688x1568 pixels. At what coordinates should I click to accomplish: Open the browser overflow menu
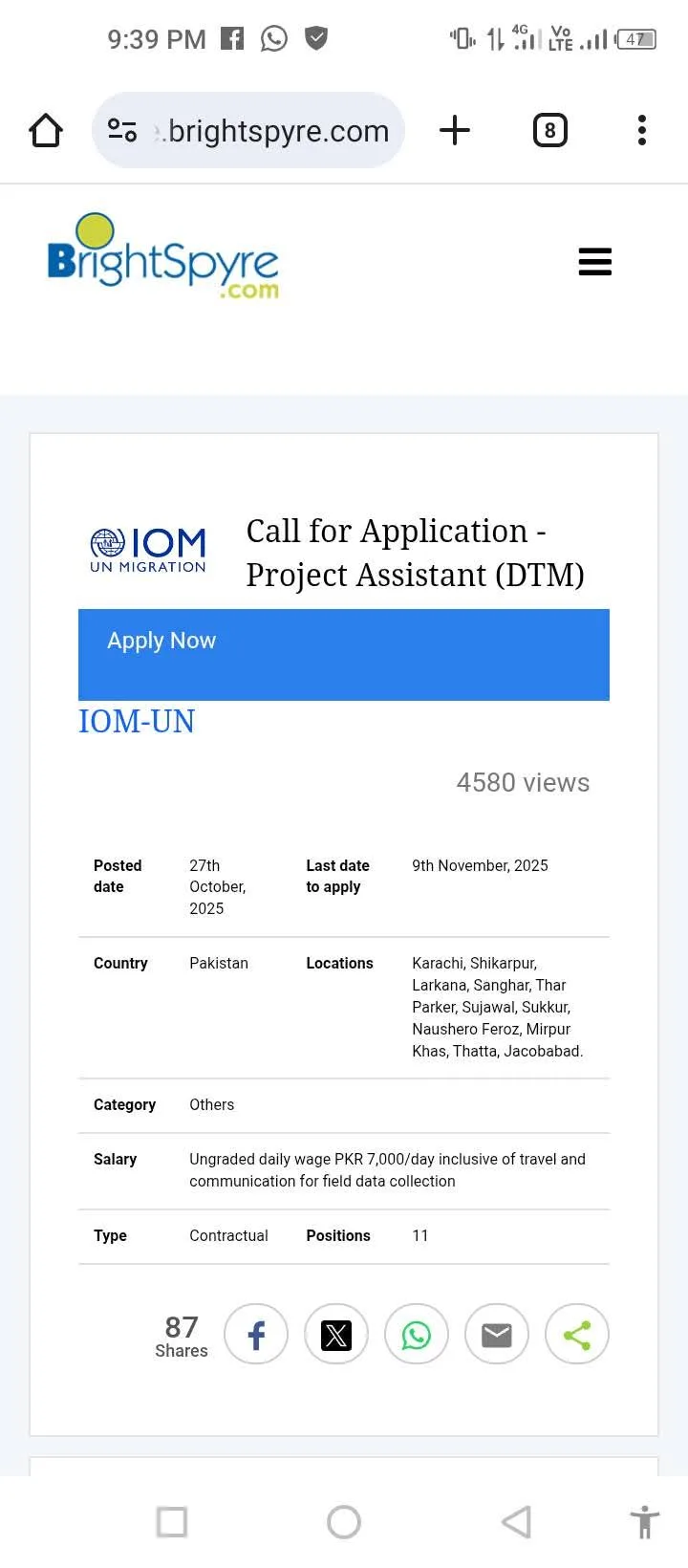tap(642, 130)
